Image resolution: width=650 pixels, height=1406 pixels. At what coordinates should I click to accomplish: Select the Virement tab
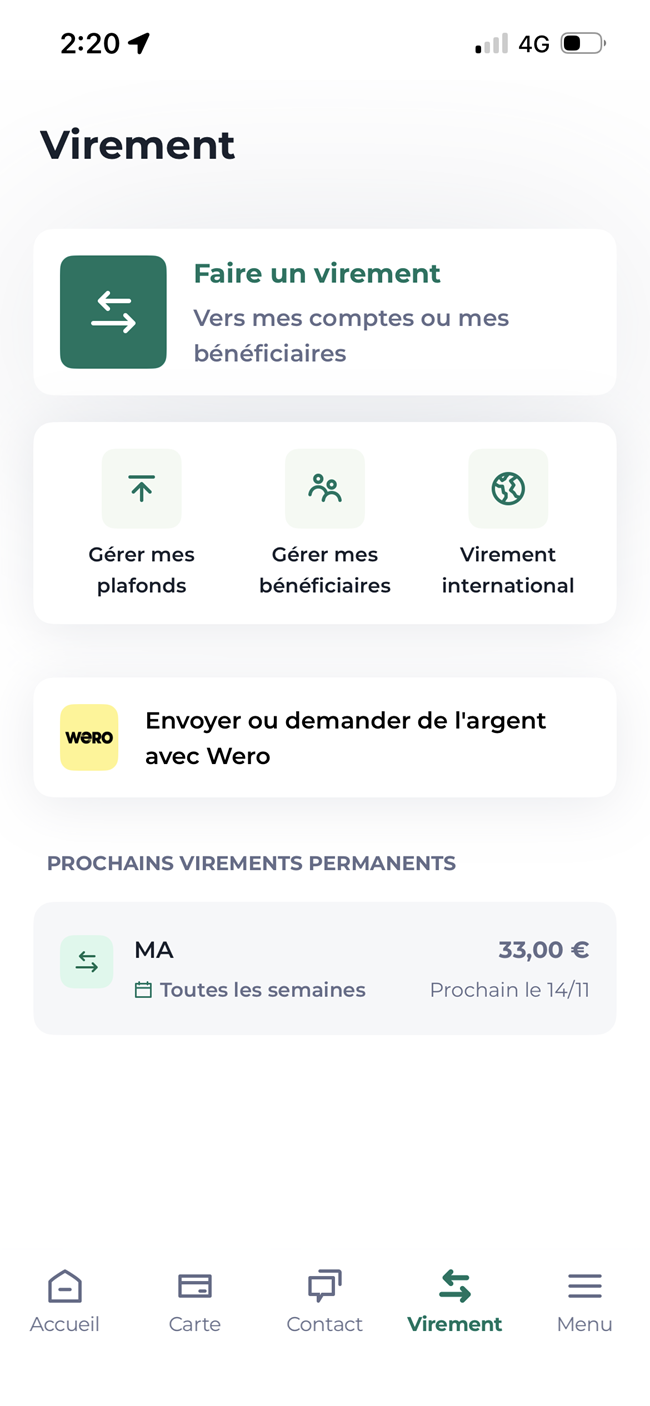coord(455,1300)
